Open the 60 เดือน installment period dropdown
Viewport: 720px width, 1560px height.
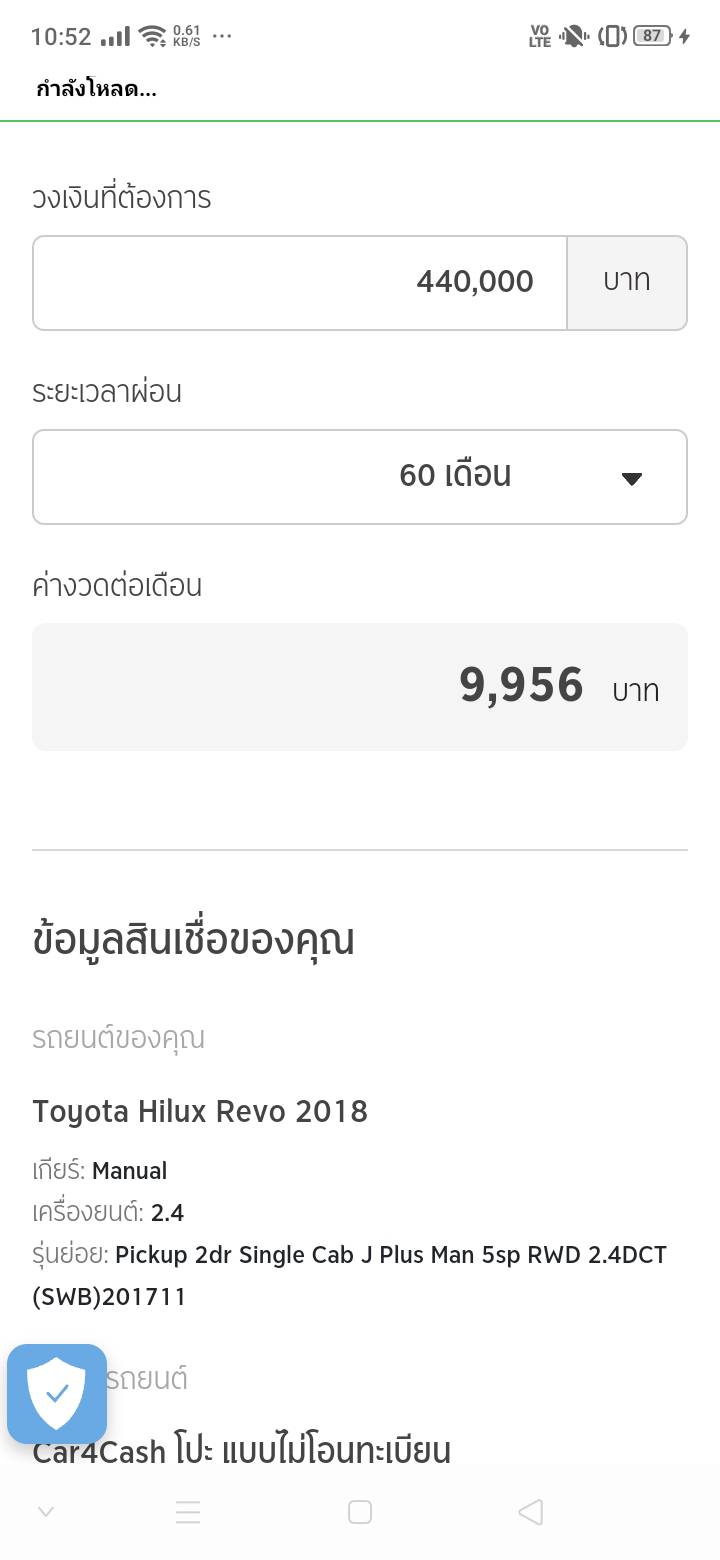360,476
